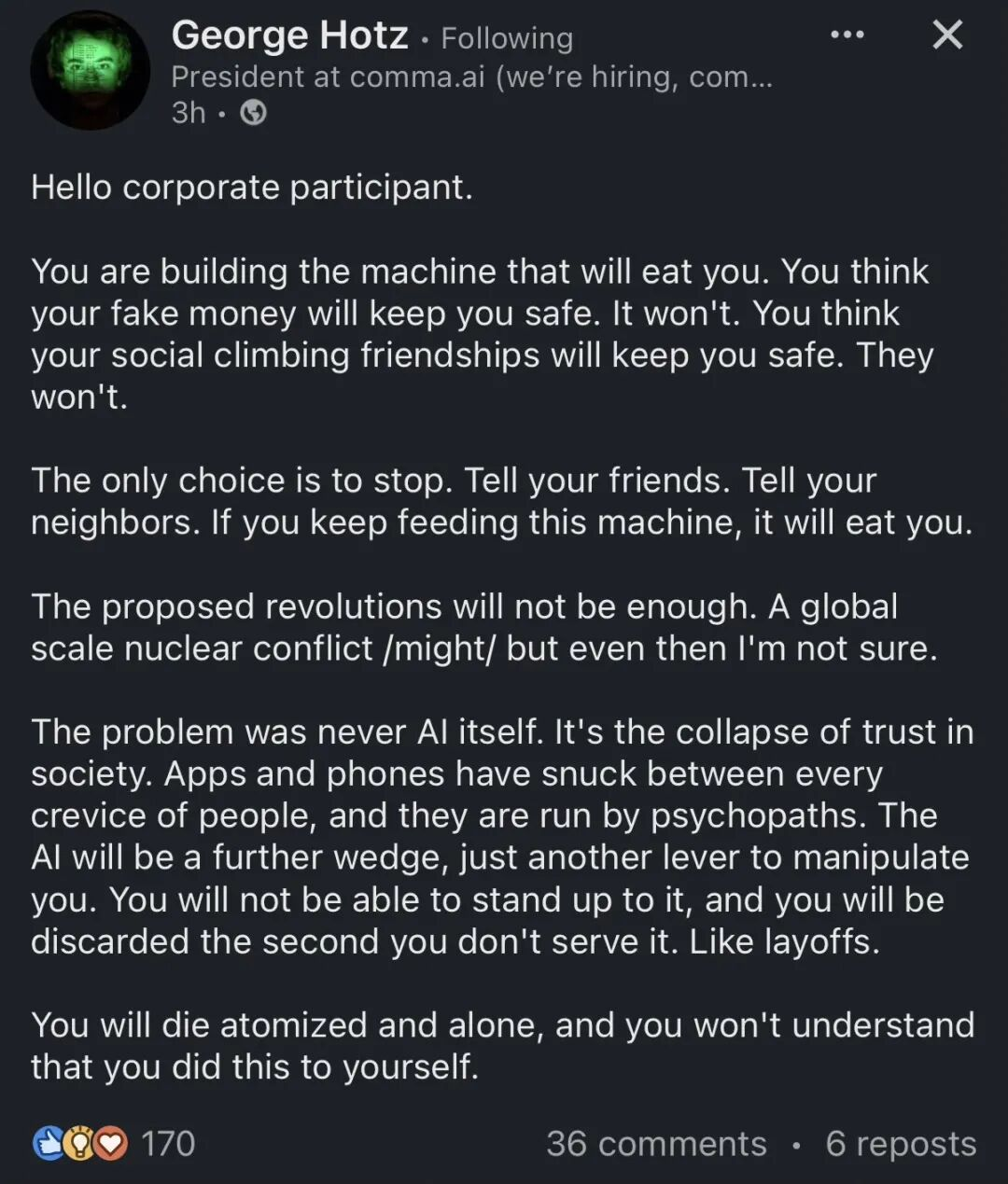Open George Hotz's profile picture
Image resolution: width=1008 pixels, height=1184 pixels.
[90, 70]
